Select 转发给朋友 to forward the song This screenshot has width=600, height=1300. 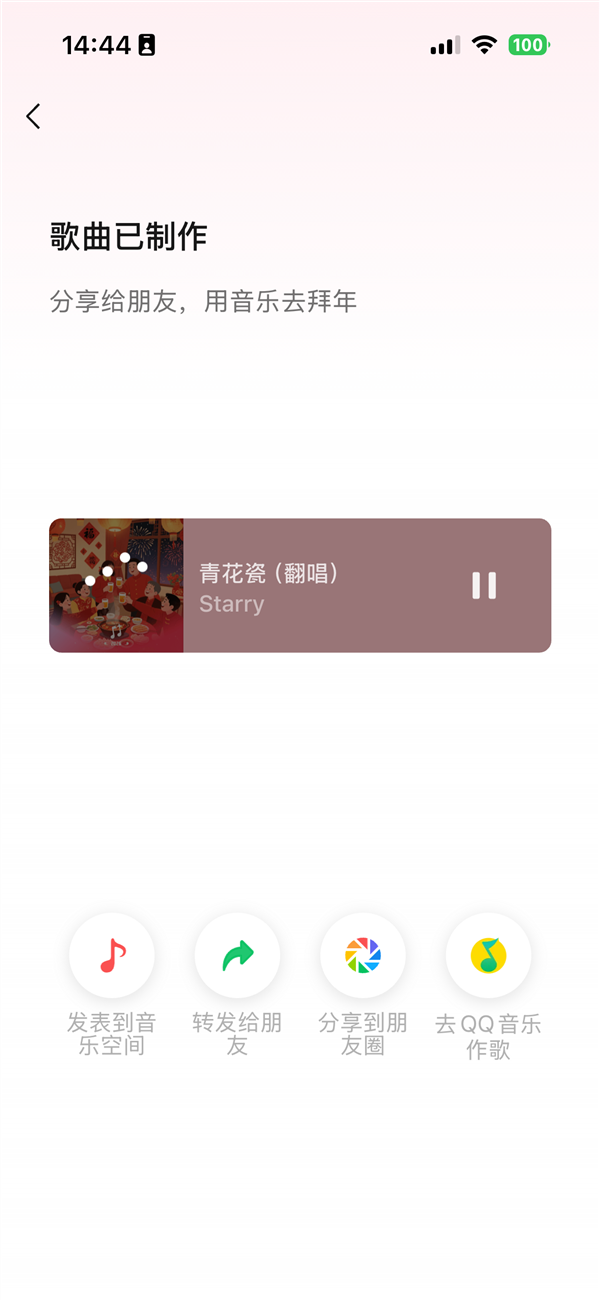coord(237,956)
